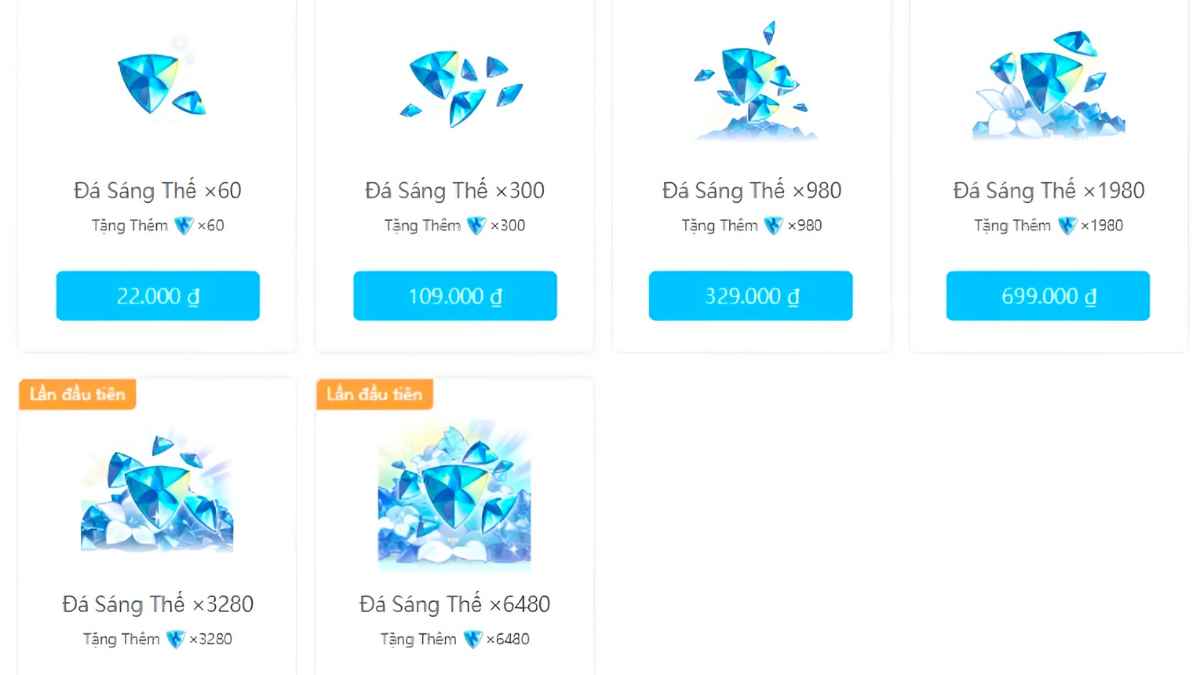Buy the 22.000 đ crystal pack
Viewport: 1200px width, 675px height.
[157, 296]
